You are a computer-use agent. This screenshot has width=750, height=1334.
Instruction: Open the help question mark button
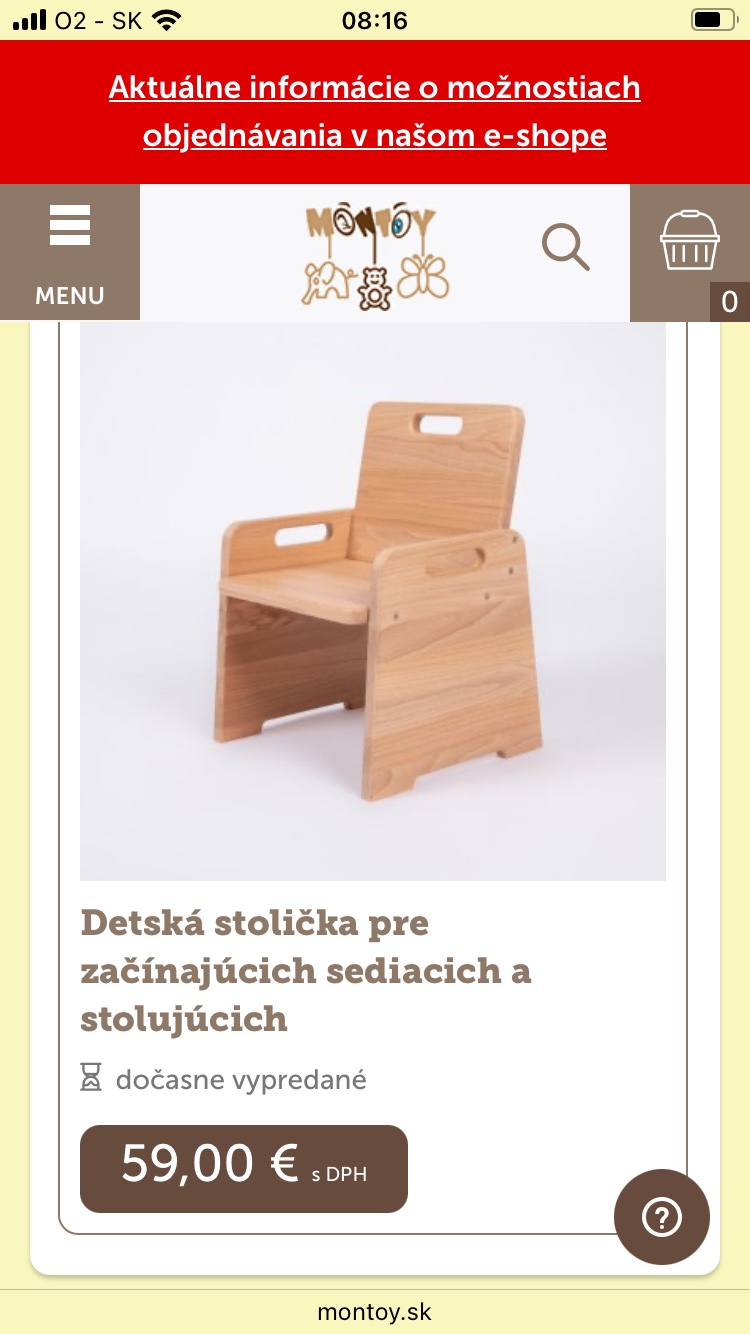pos(661,1217)
